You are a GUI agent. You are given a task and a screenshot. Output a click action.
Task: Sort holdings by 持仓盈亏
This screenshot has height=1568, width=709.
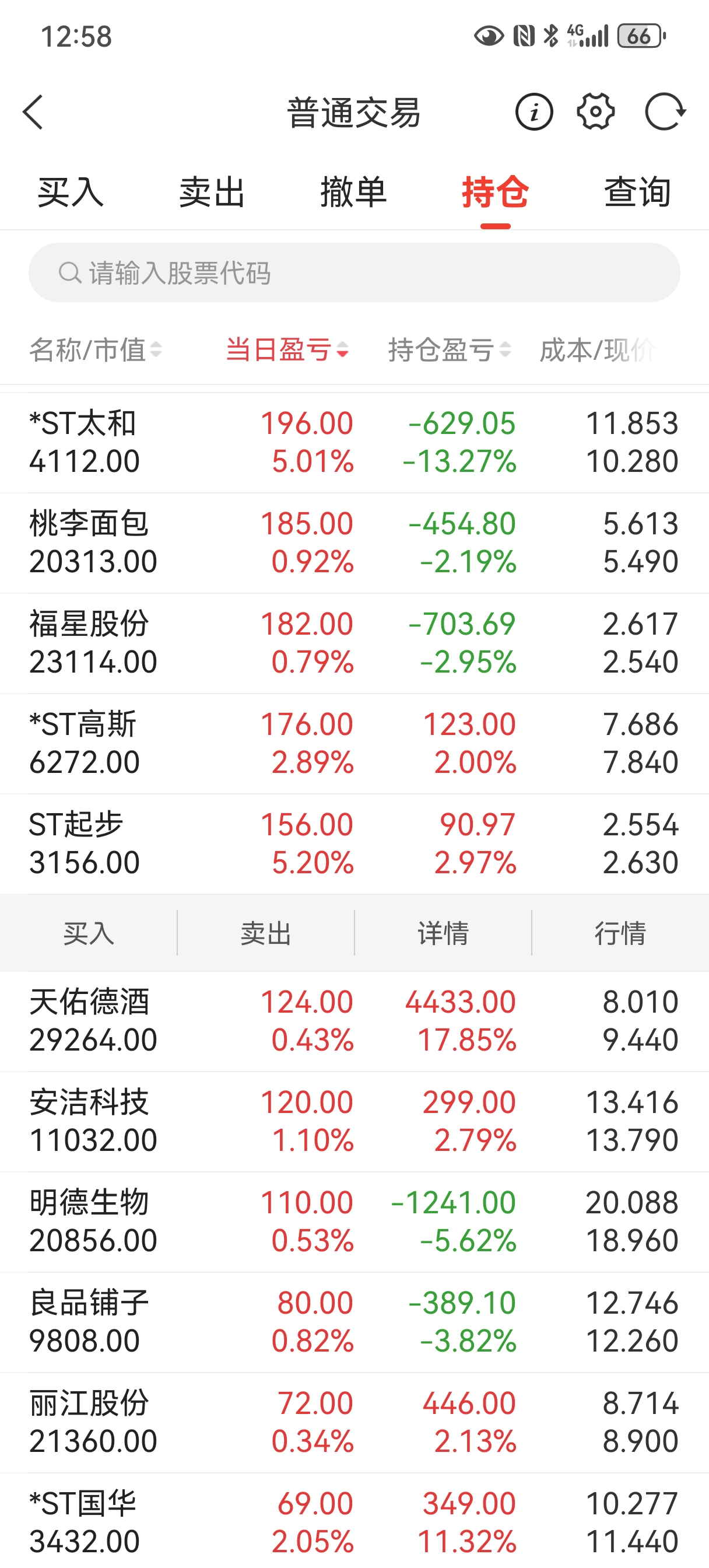(x=449, y=350)
